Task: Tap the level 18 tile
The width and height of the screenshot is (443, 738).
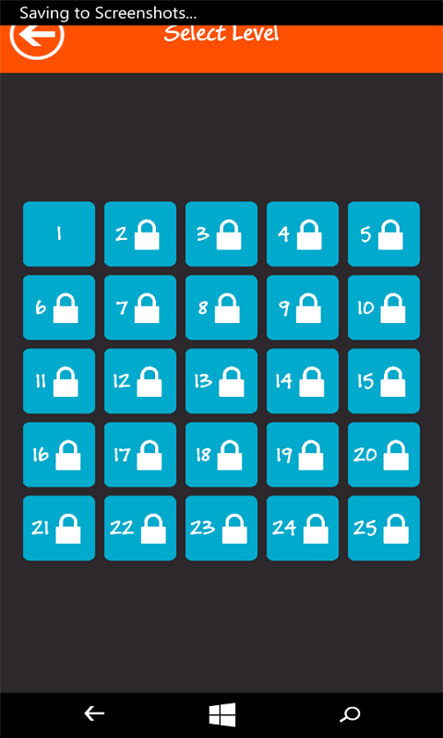Action: pos(221,455)
